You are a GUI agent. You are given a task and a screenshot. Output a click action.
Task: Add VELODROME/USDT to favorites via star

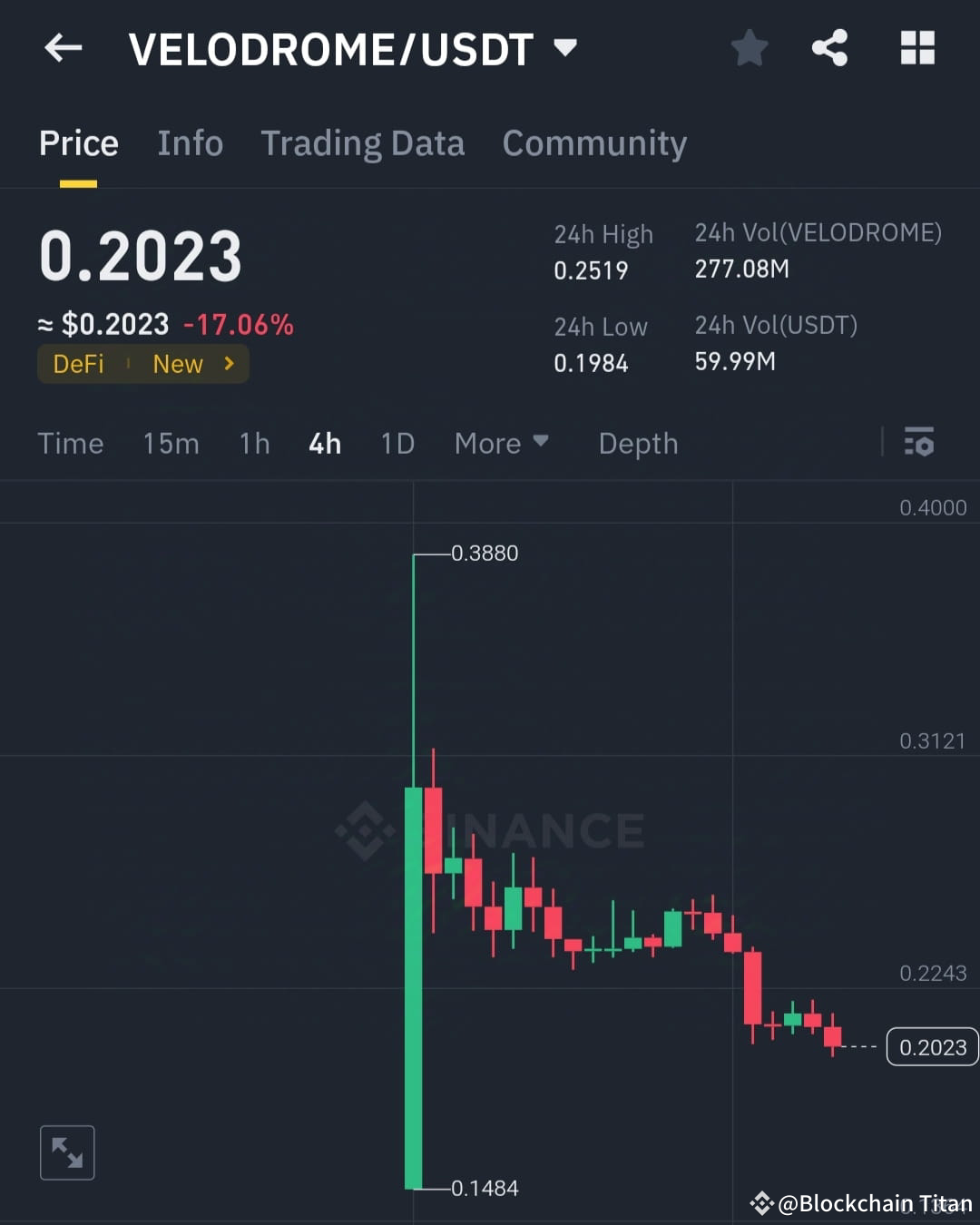(x=750, y=48)
